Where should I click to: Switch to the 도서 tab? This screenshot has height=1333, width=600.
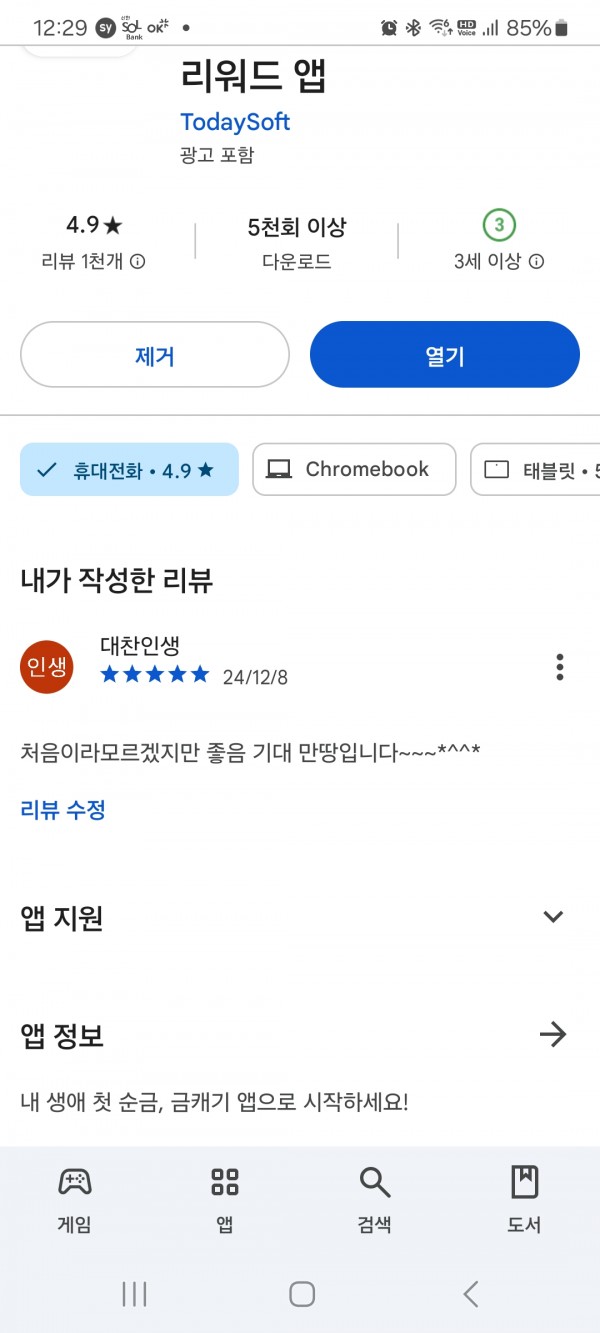pyautogui.click(x=524, y=1199)
